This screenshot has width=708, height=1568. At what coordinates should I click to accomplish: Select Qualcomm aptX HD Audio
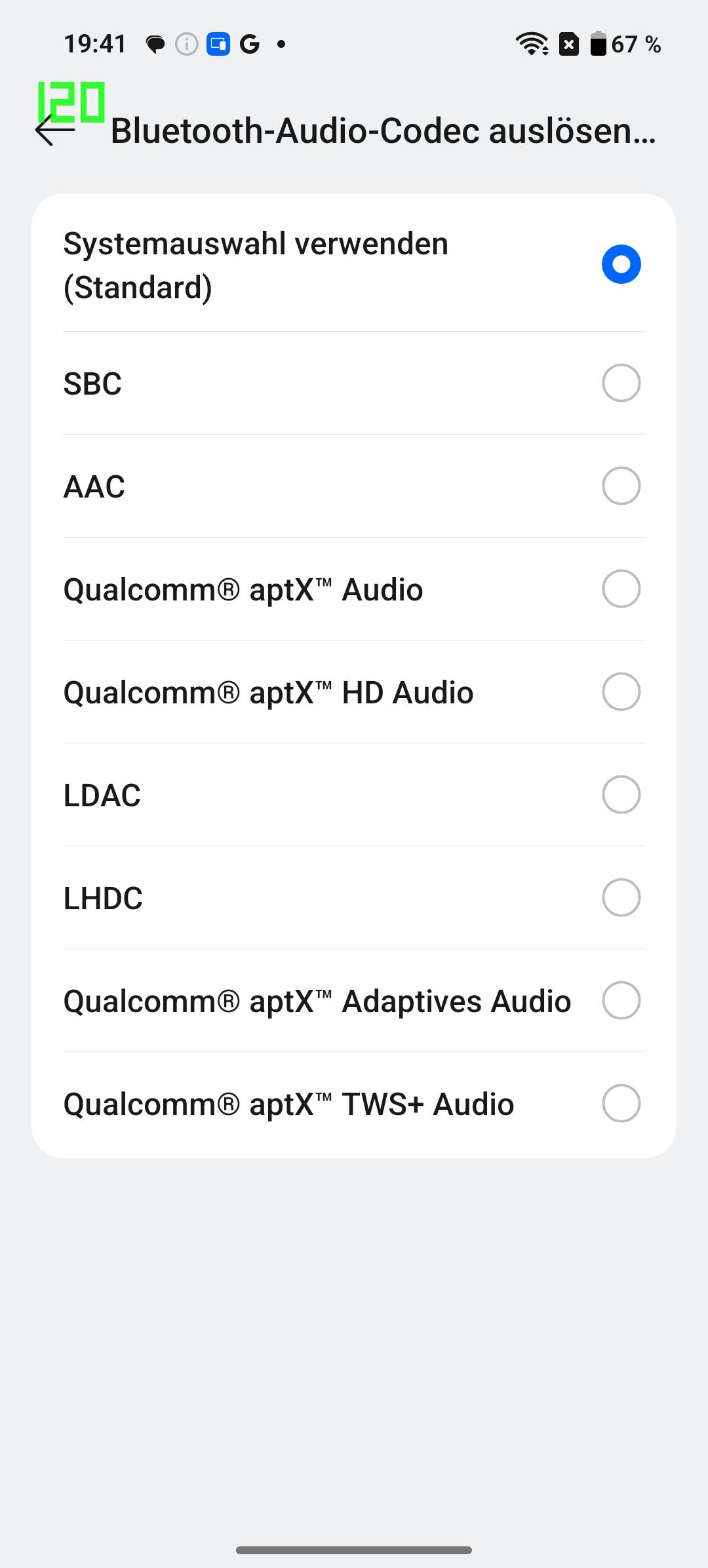354,692
